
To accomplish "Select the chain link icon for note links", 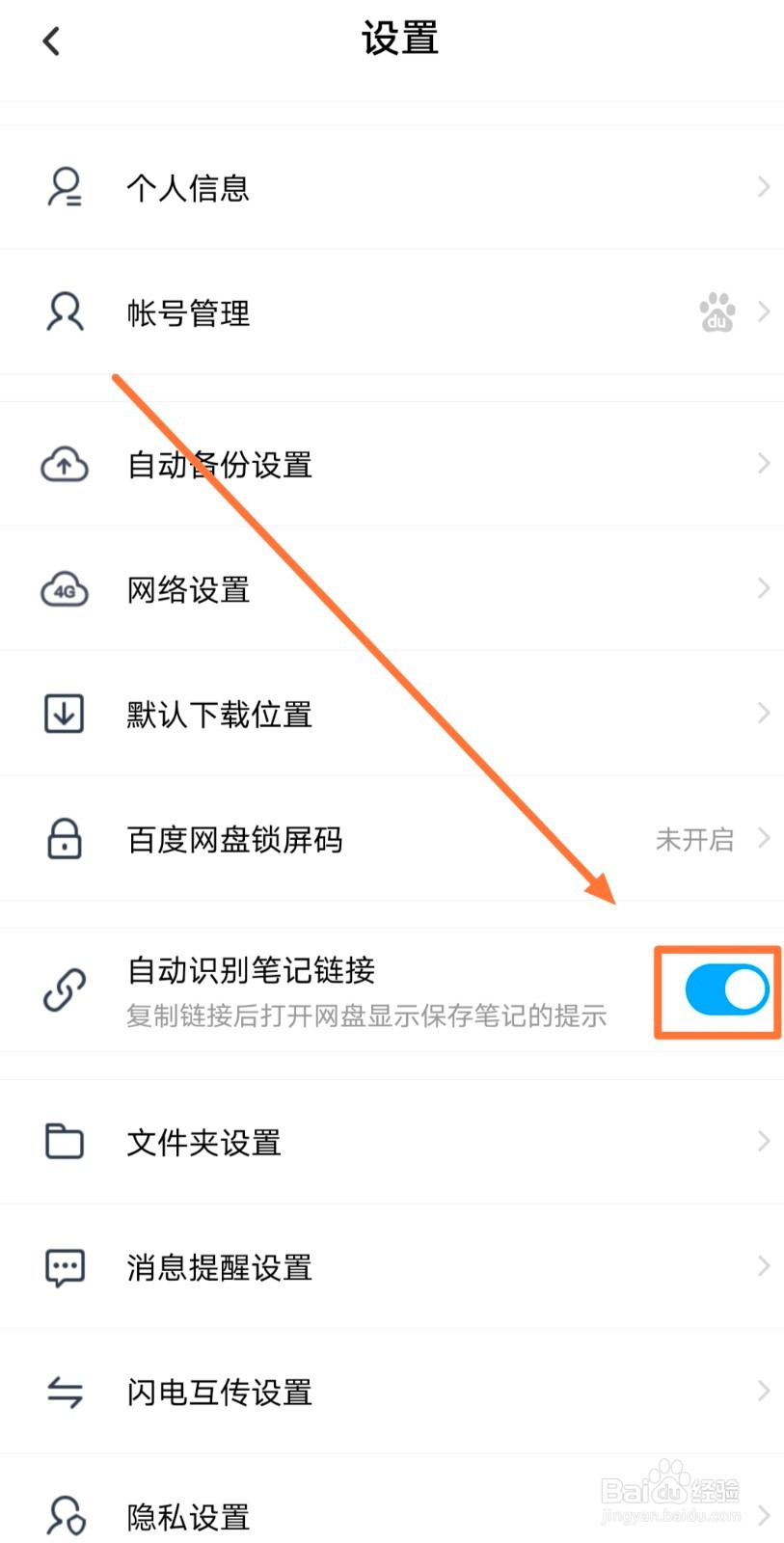I will (64, 989).
